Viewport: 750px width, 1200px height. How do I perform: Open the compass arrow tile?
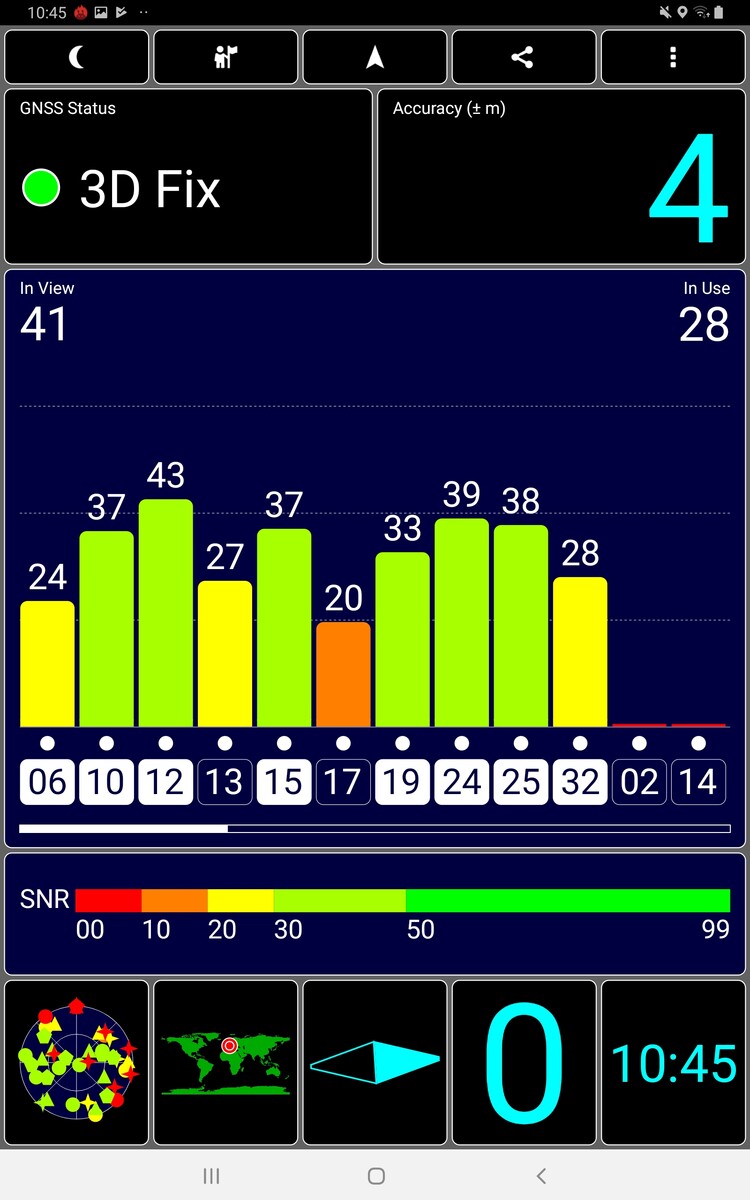(x=375, y=1062)
